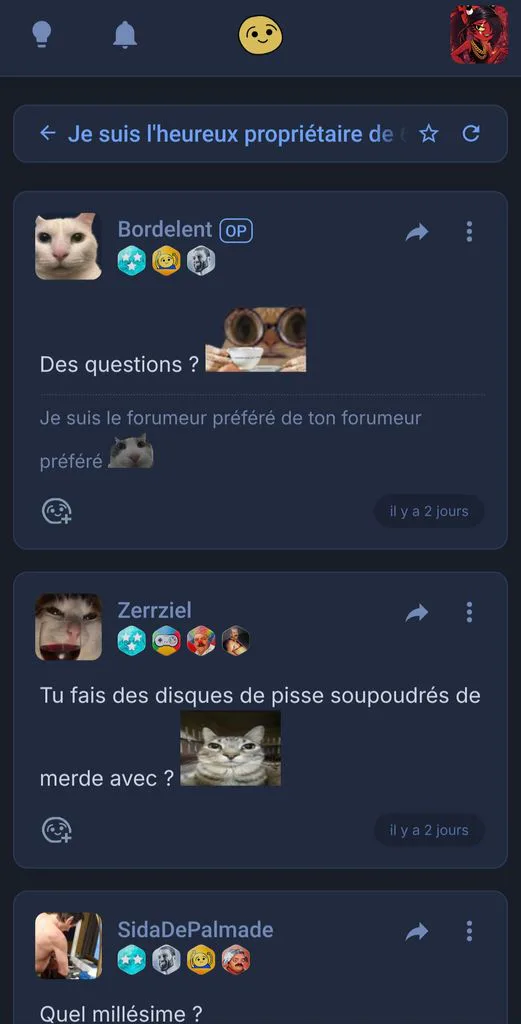Star this thread as favorite
Screen dimensions: 521x1024
point(428,134)
